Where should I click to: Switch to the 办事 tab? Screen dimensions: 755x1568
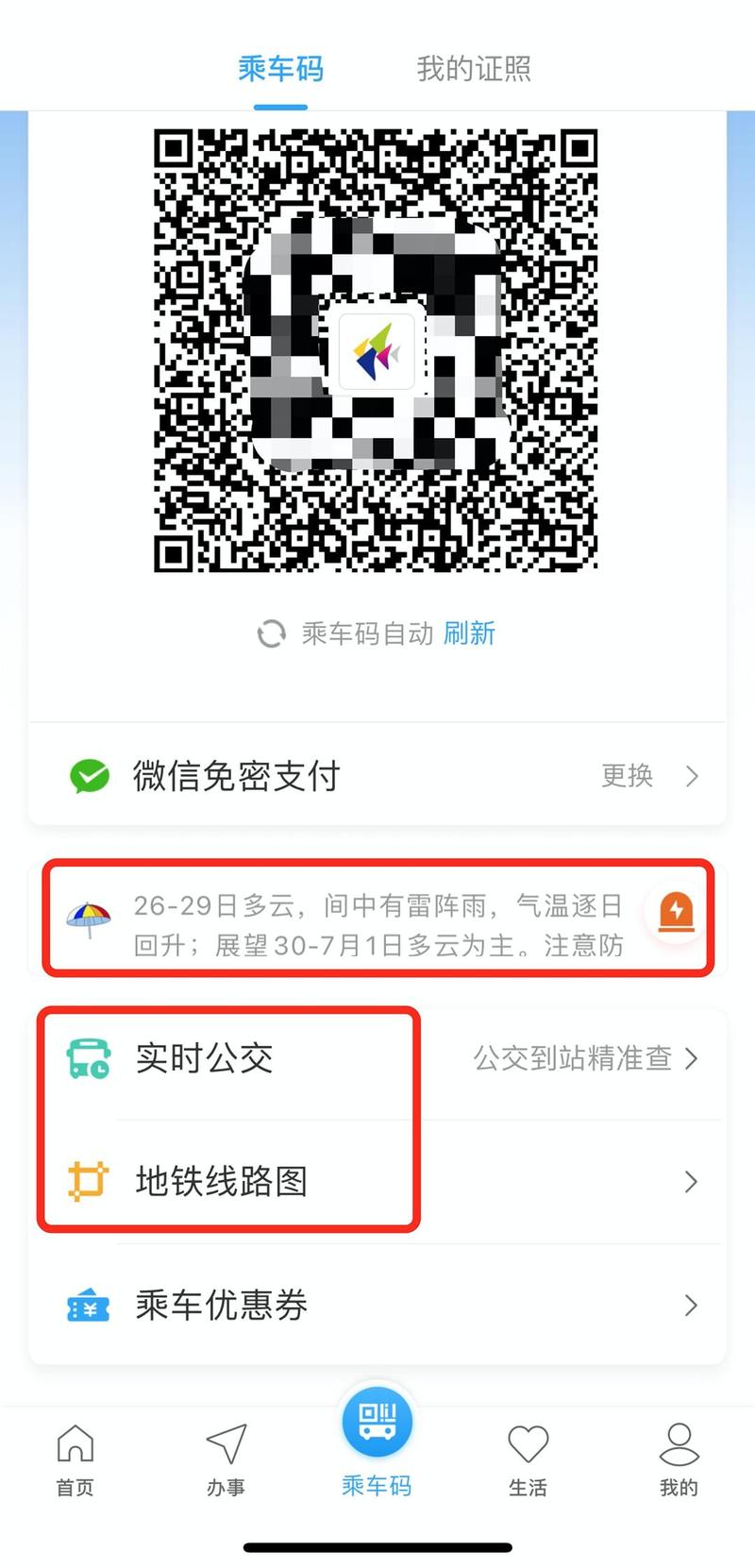coord(226,1459)
